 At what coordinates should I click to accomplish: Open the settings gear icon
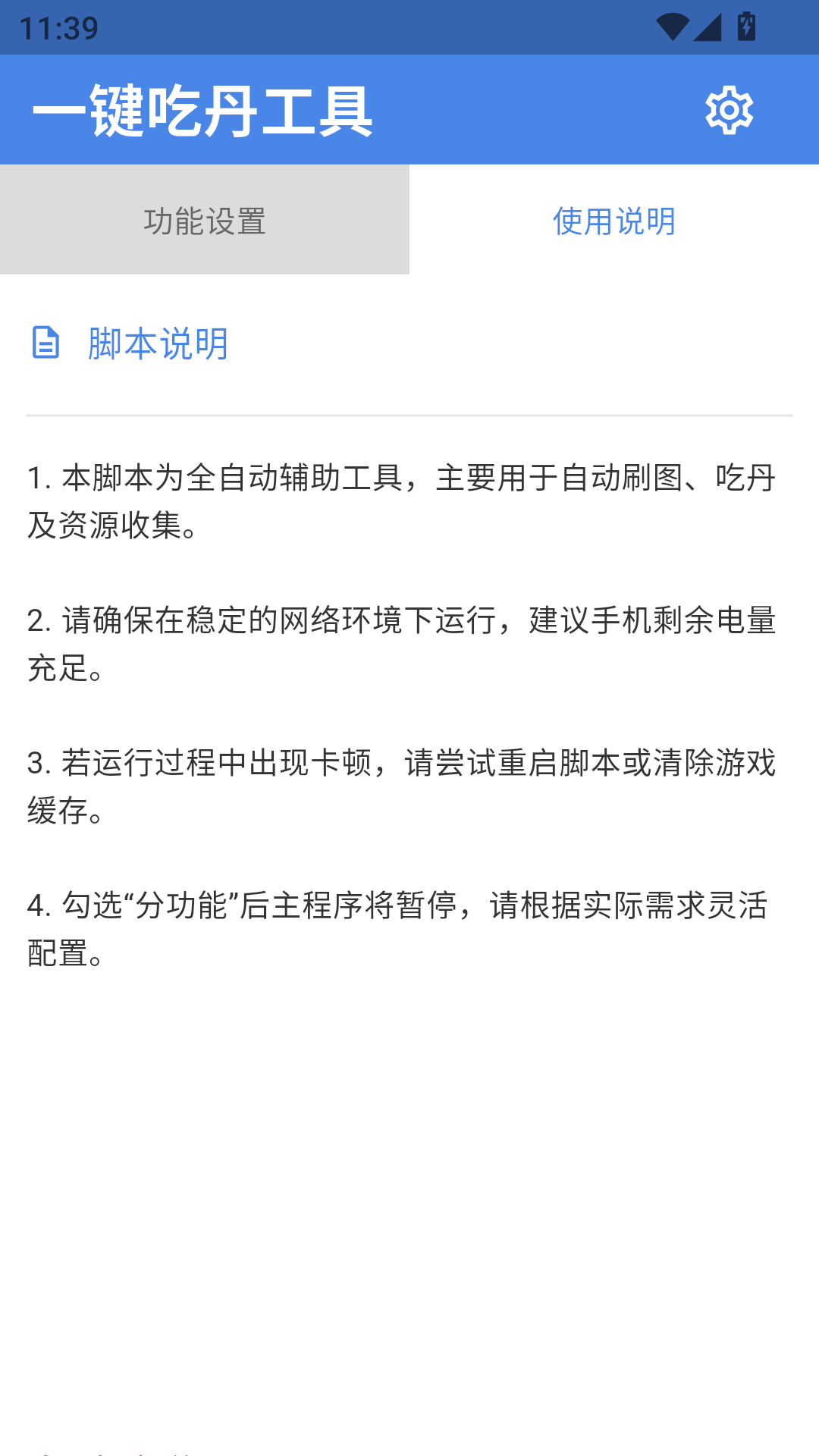pyautogui.click(x=729, y=110)
